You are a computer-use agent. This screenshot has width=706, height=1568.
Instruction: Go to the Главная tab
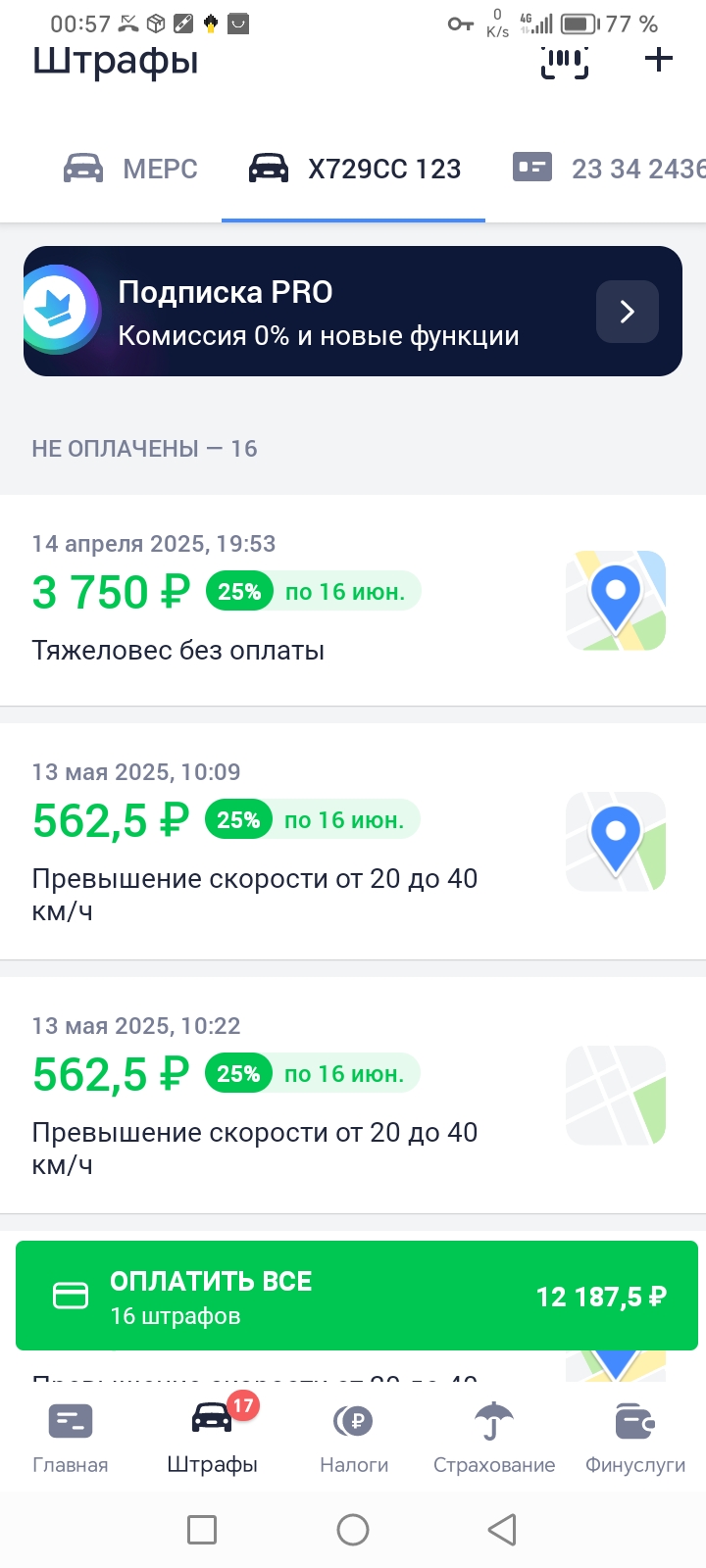(71, 1438)
